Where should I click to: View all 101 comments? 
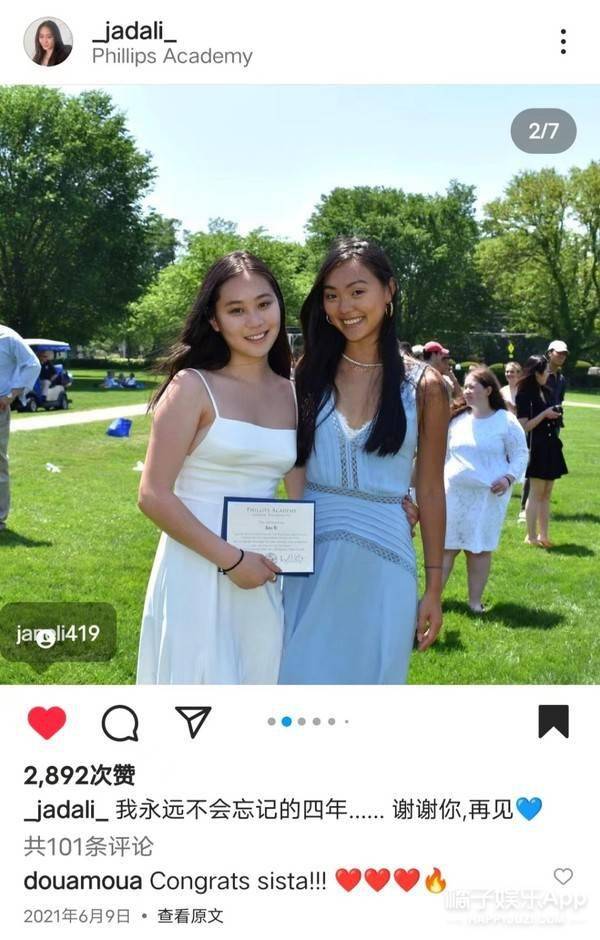88,846
